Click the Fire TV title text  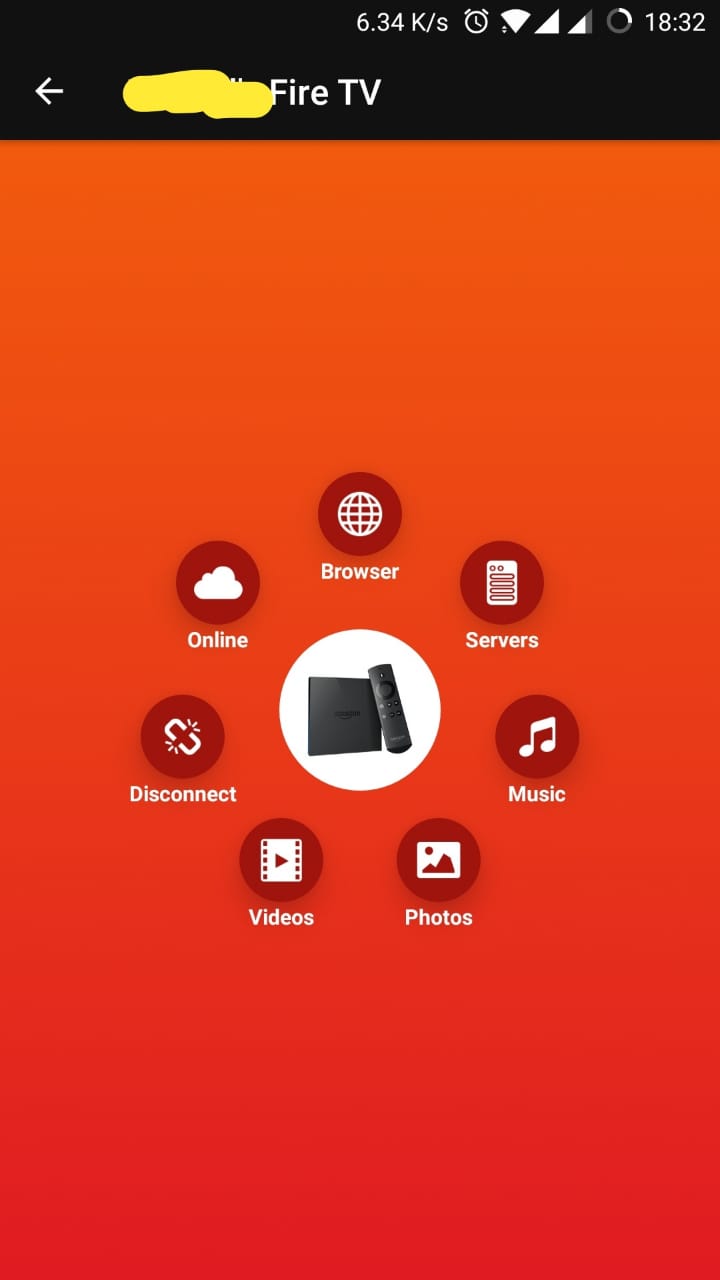[324, 91]
